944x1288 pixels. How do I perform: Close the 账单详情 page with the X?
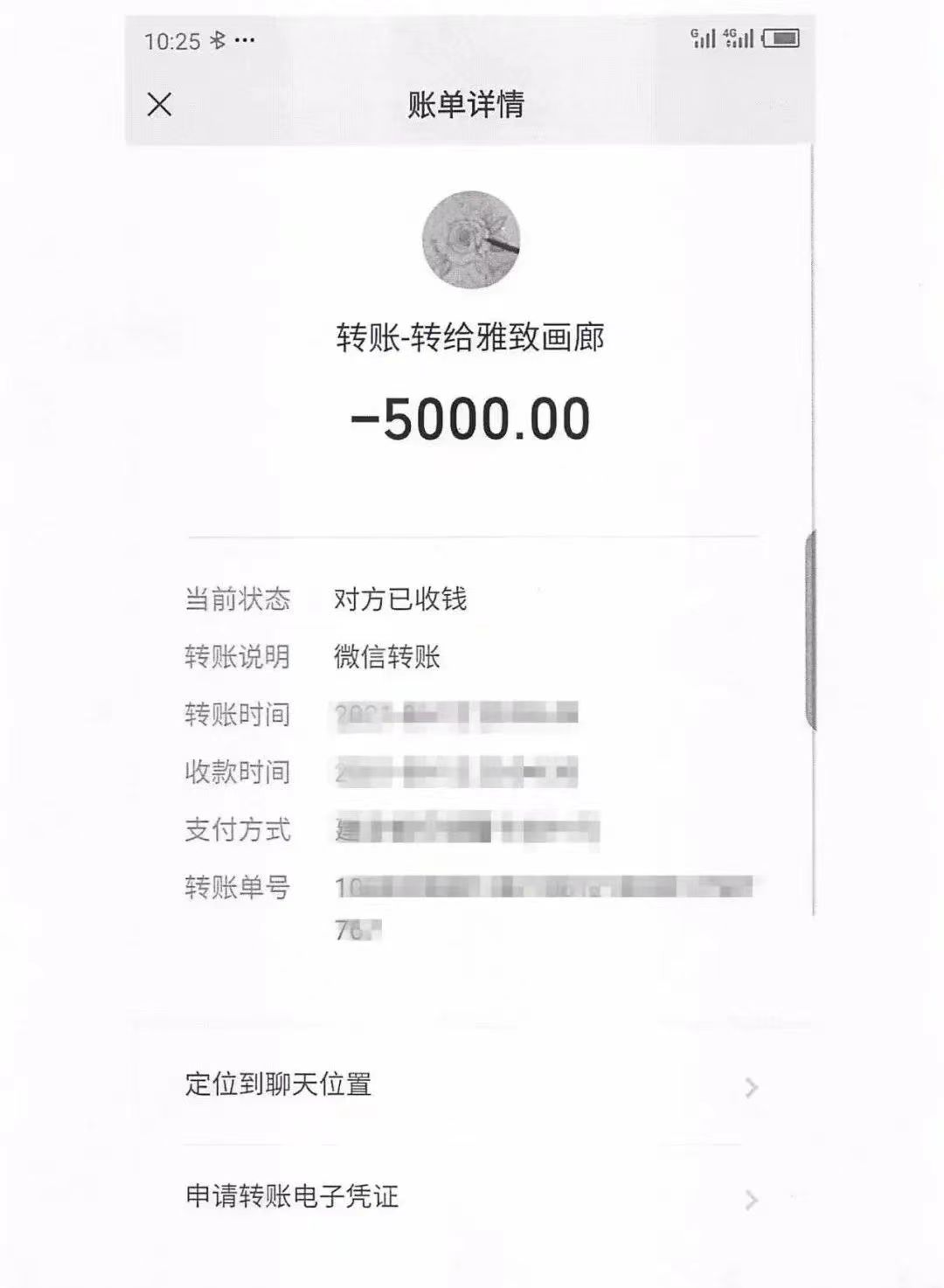click(x=160, y=104)
